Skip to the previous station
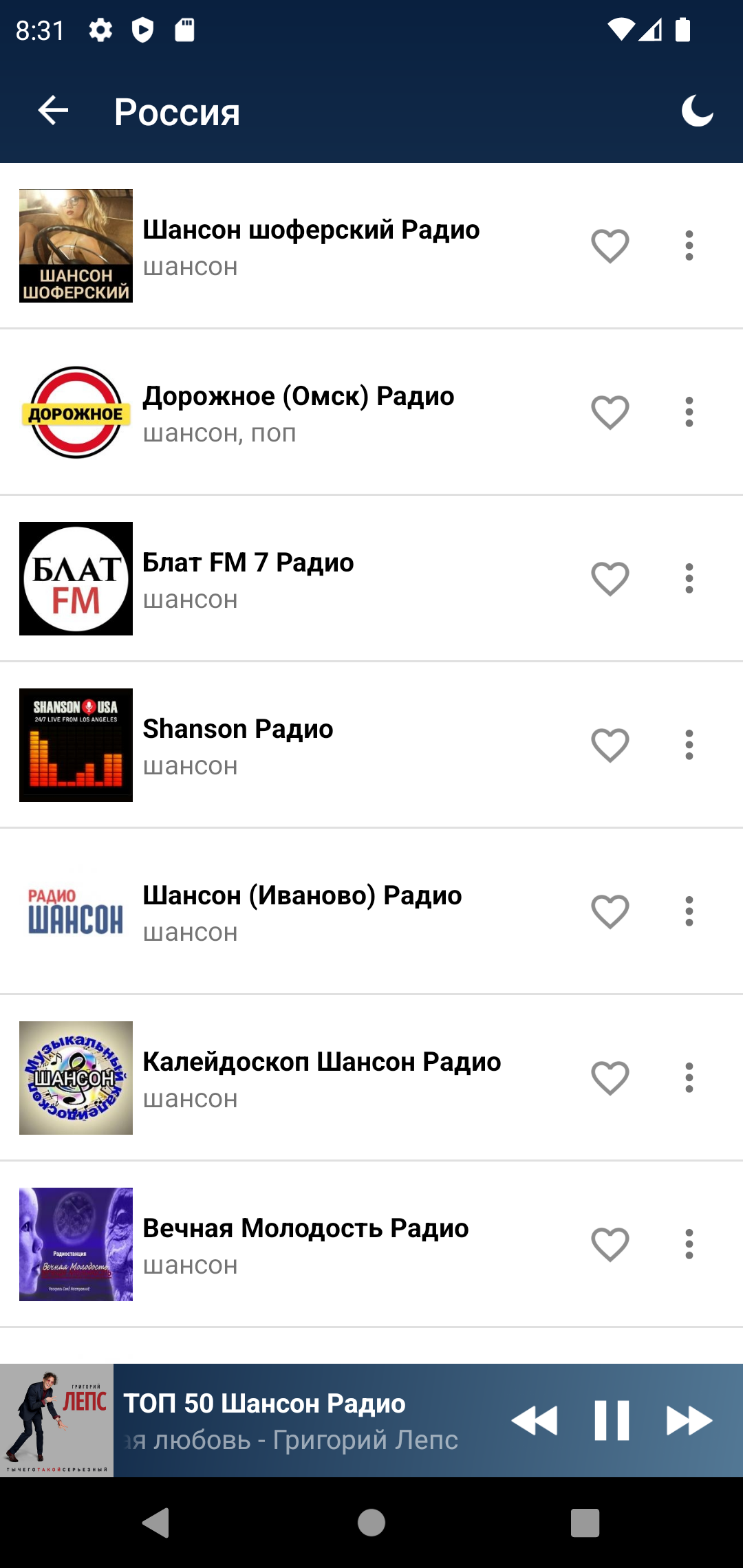Viewport: 743px width, 1568px height. (535, 1420)
